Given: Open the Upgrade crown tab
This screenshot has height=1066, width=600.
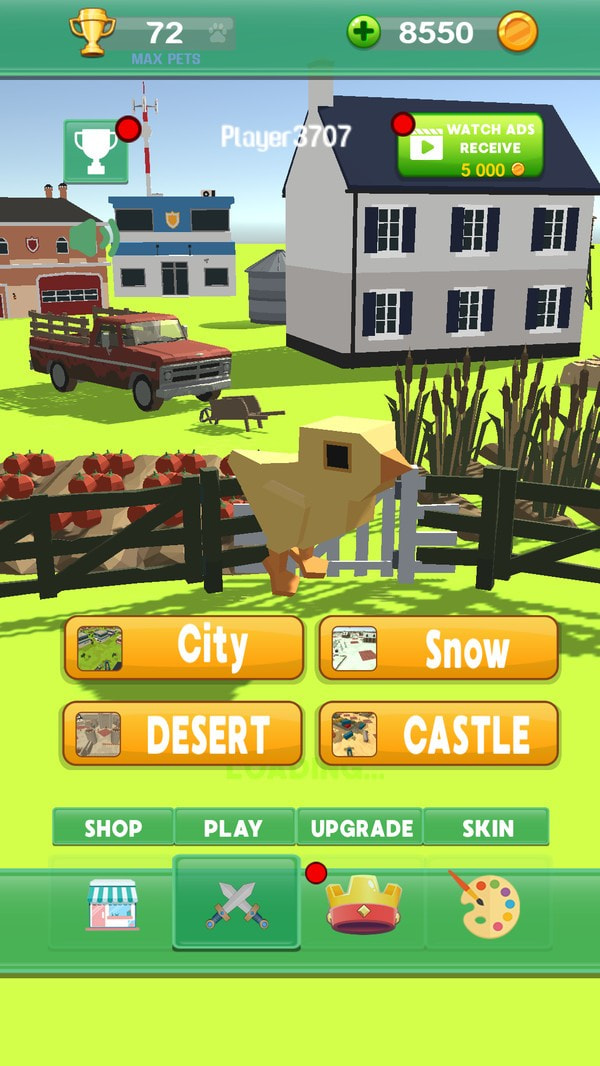Looking at the screenshot, I should point(364,903).
